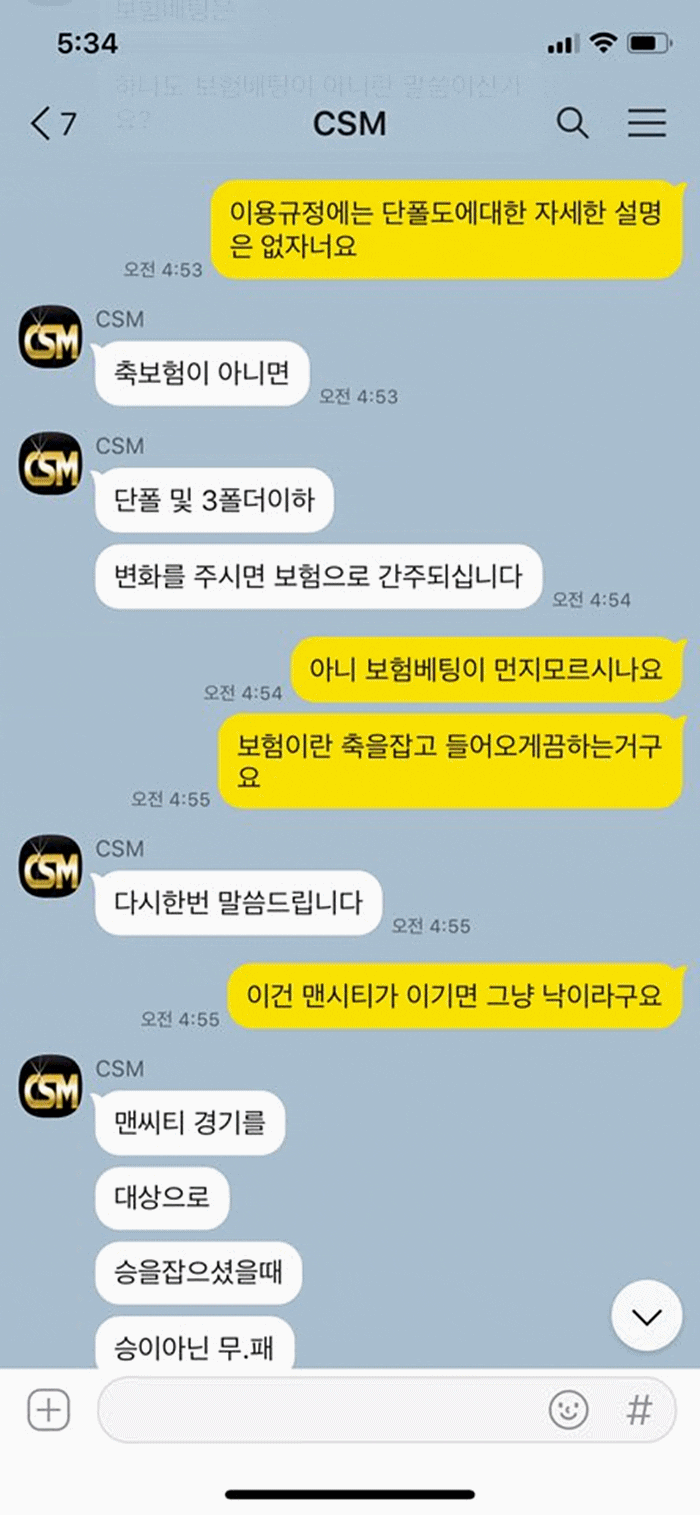Open the emoticon picker
700x1515 pixels.
coord(569,1411)
